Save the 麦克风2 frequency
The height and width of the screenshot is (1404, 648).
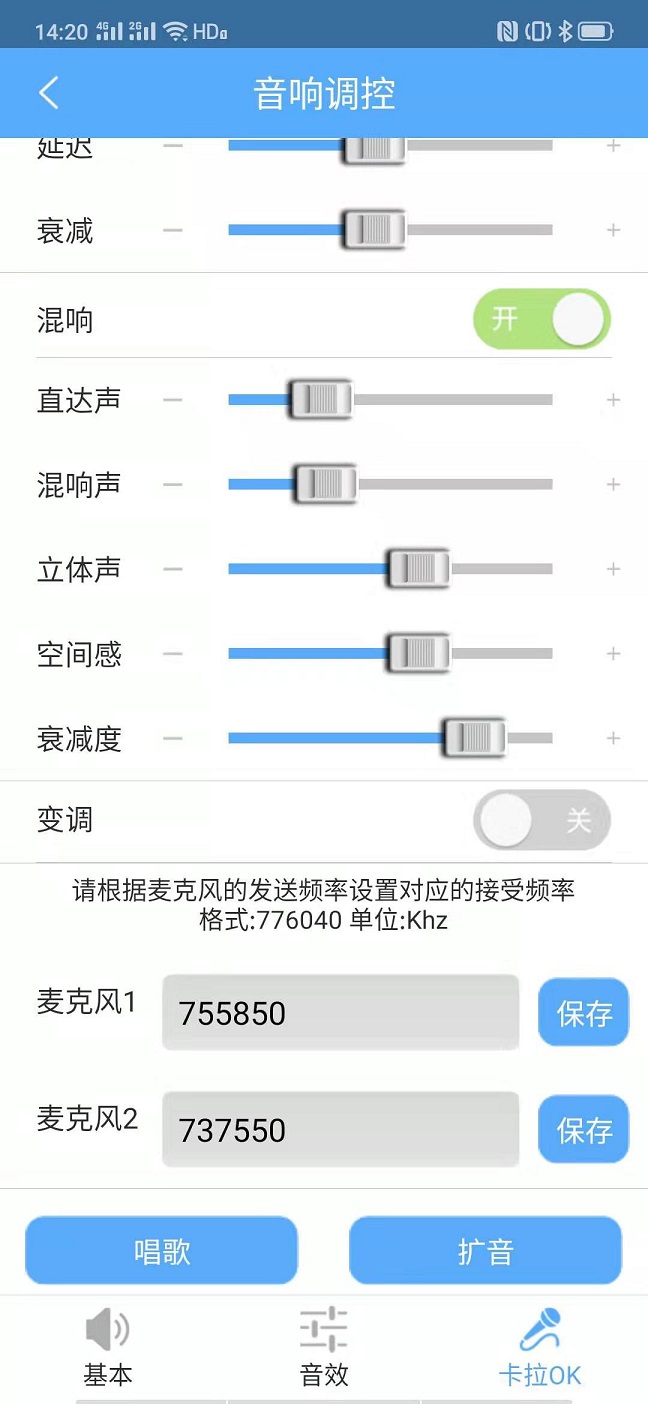(x=584, y=1130)
